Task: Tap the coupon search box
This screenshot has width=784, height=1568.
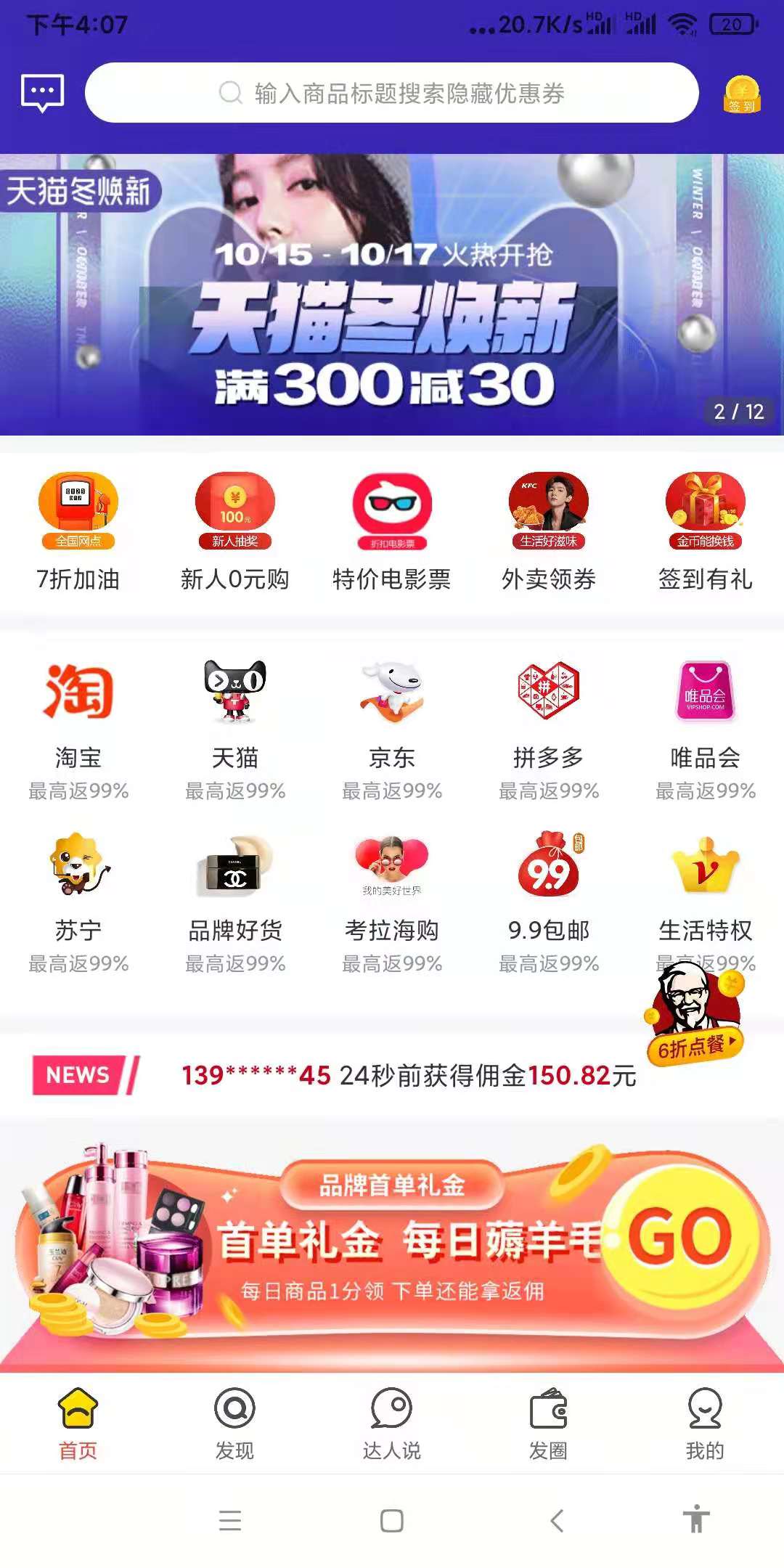Action: click(392, 93)
